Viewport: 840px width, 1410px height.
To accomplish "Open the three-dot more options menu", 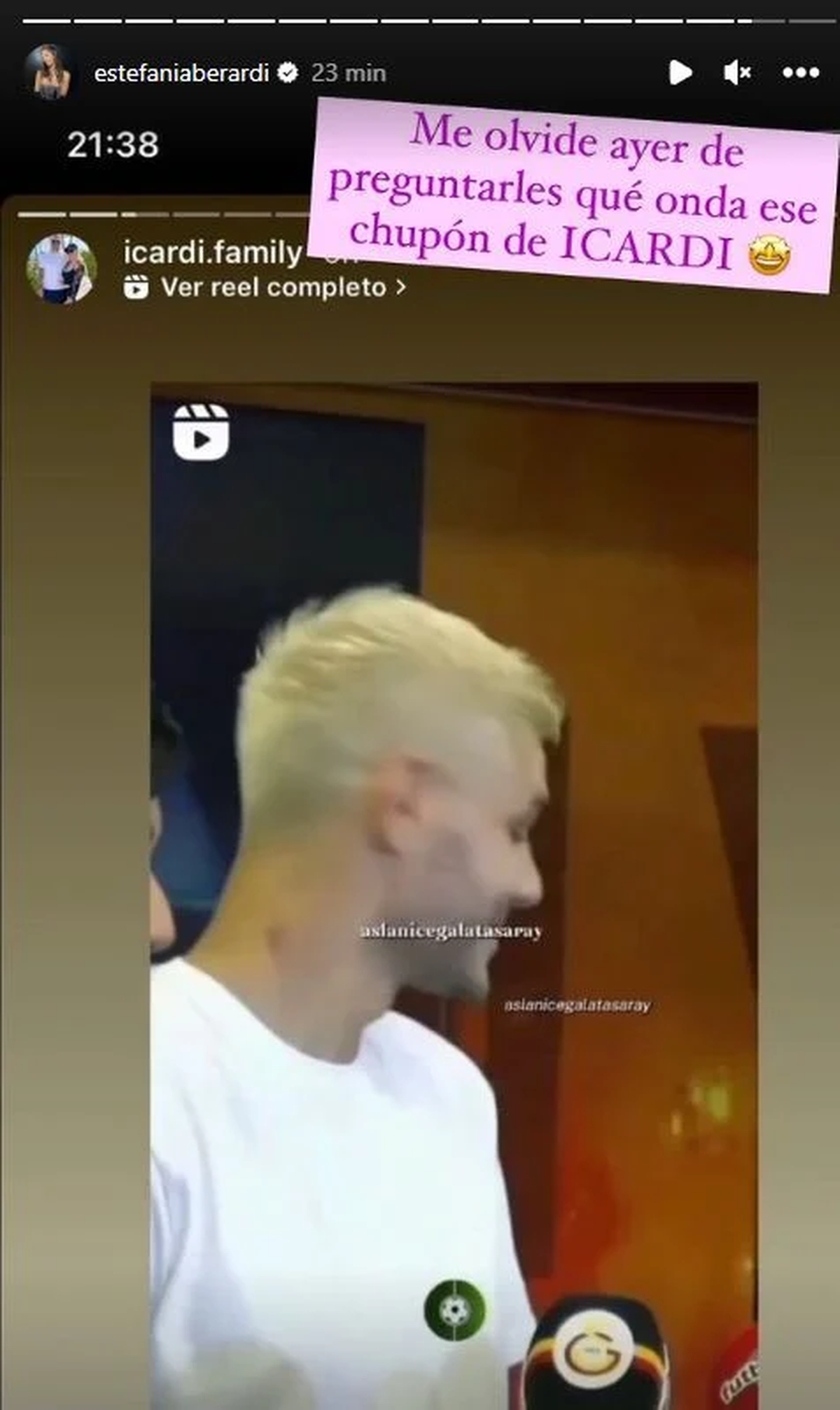I will [x=801, y=72].
